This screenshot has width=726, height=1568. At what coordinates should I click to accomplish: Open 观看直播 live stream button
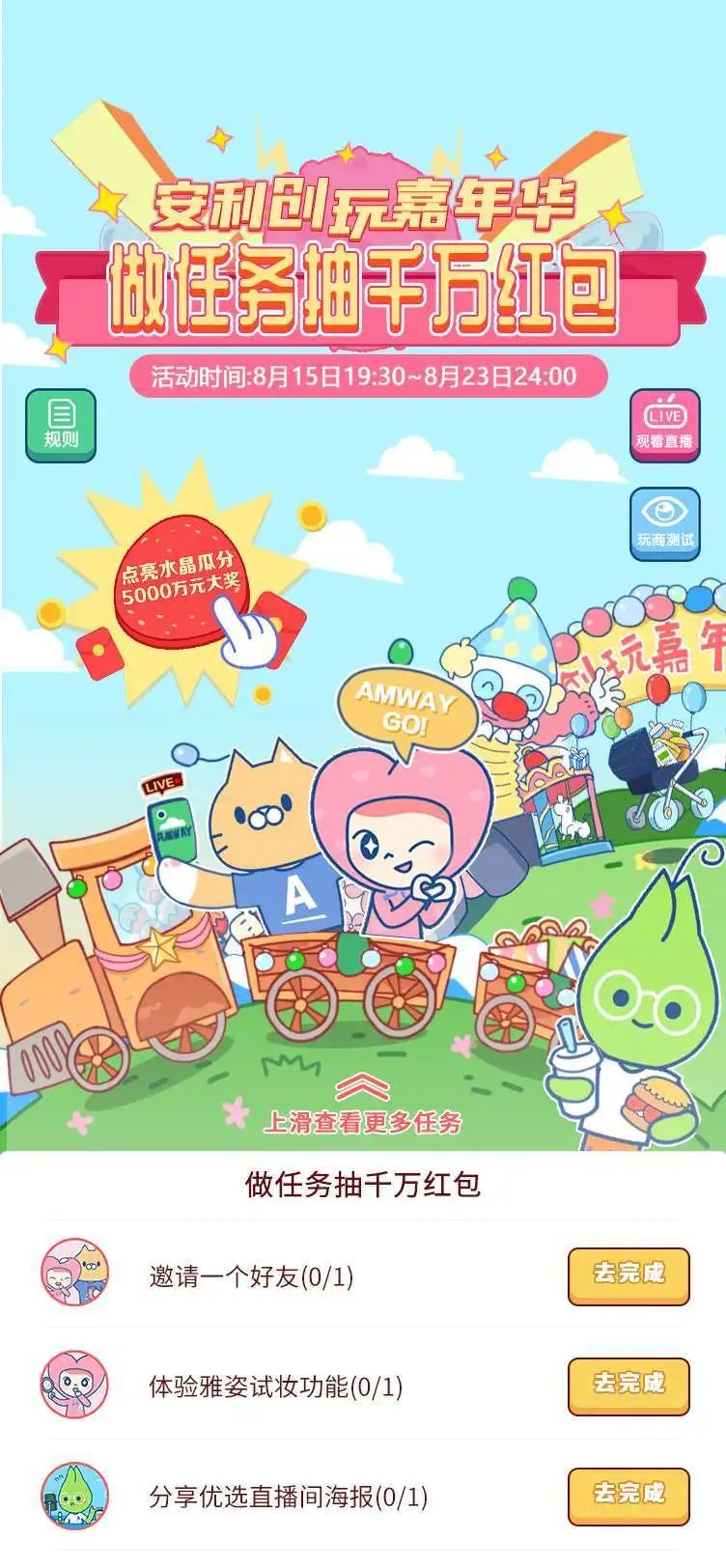point(664,425)
